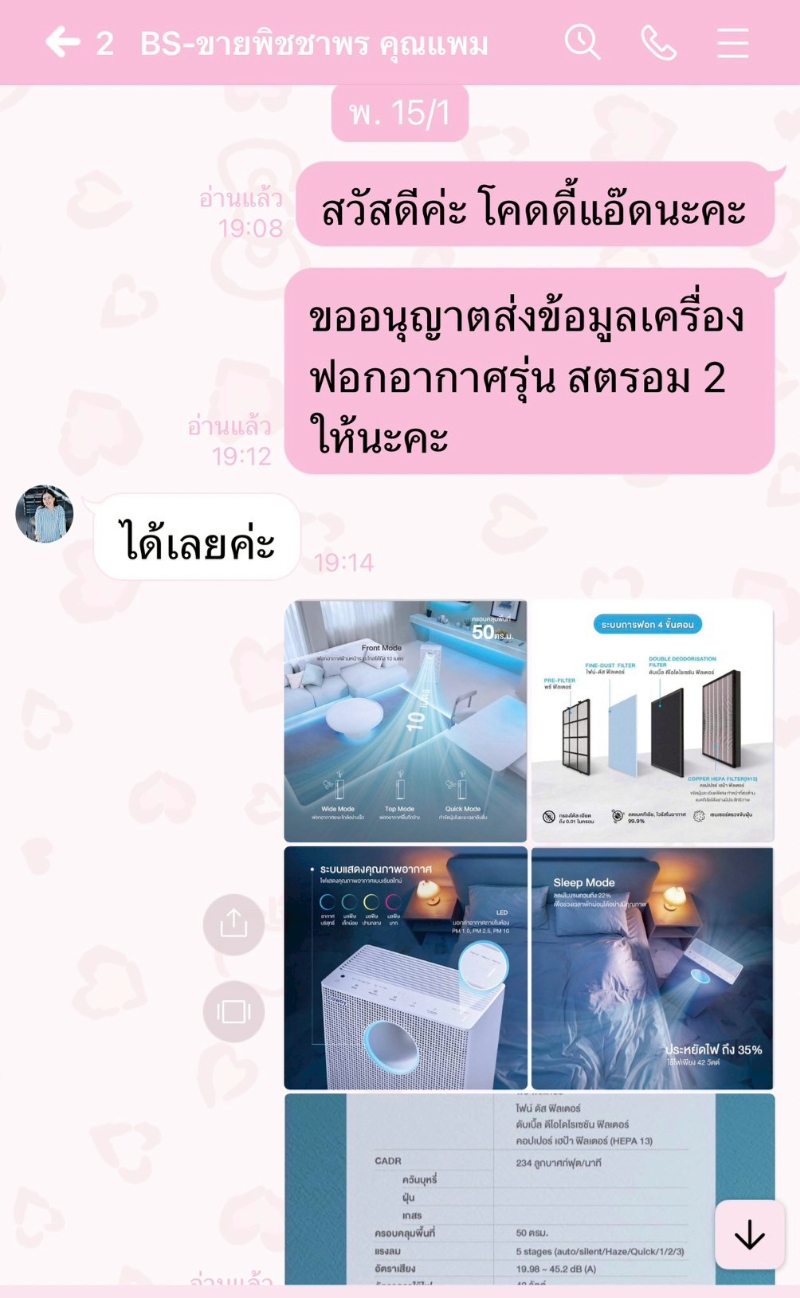Open the chat hamburger menu
This screenshot has width=800, height=1298.
732,42
